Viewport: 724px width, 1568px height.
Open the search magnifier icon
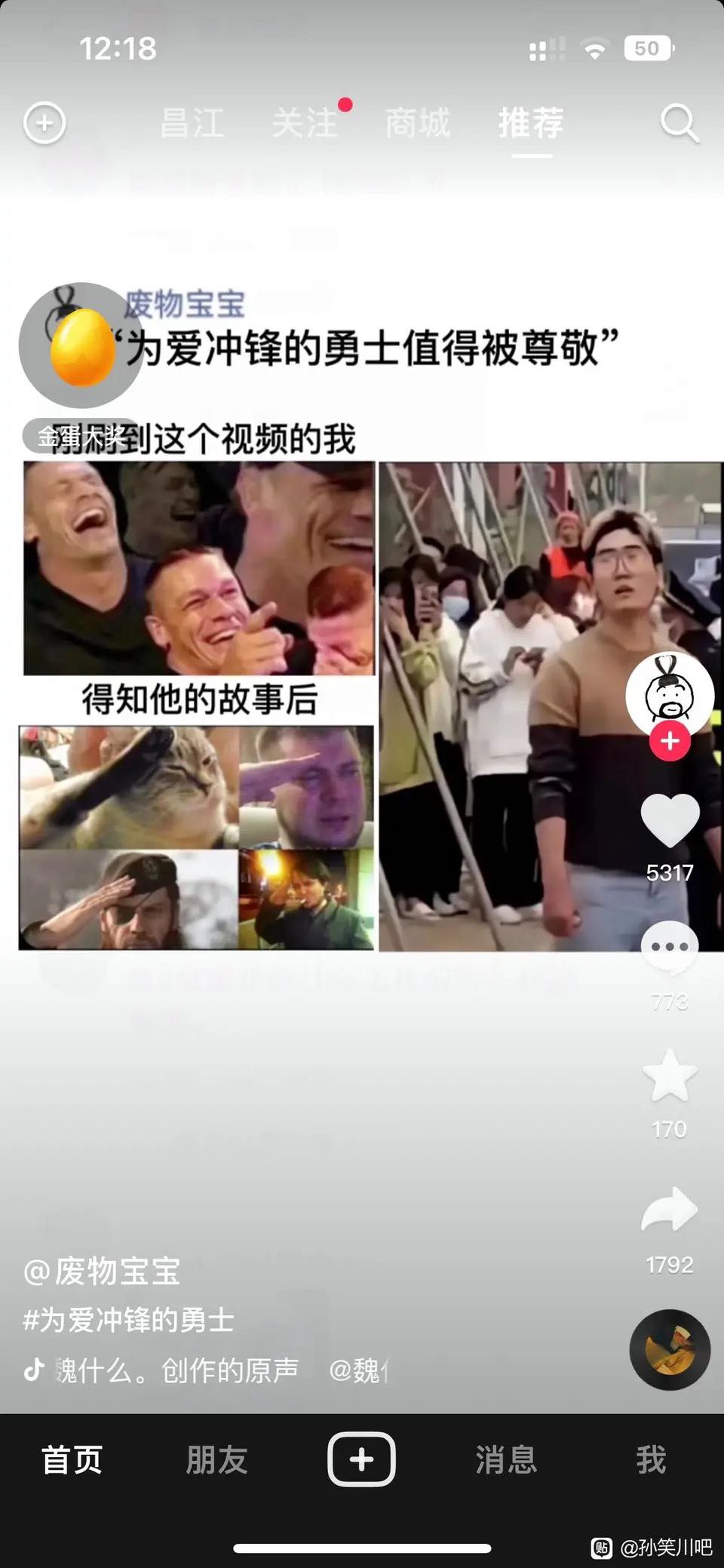[680, 123]
